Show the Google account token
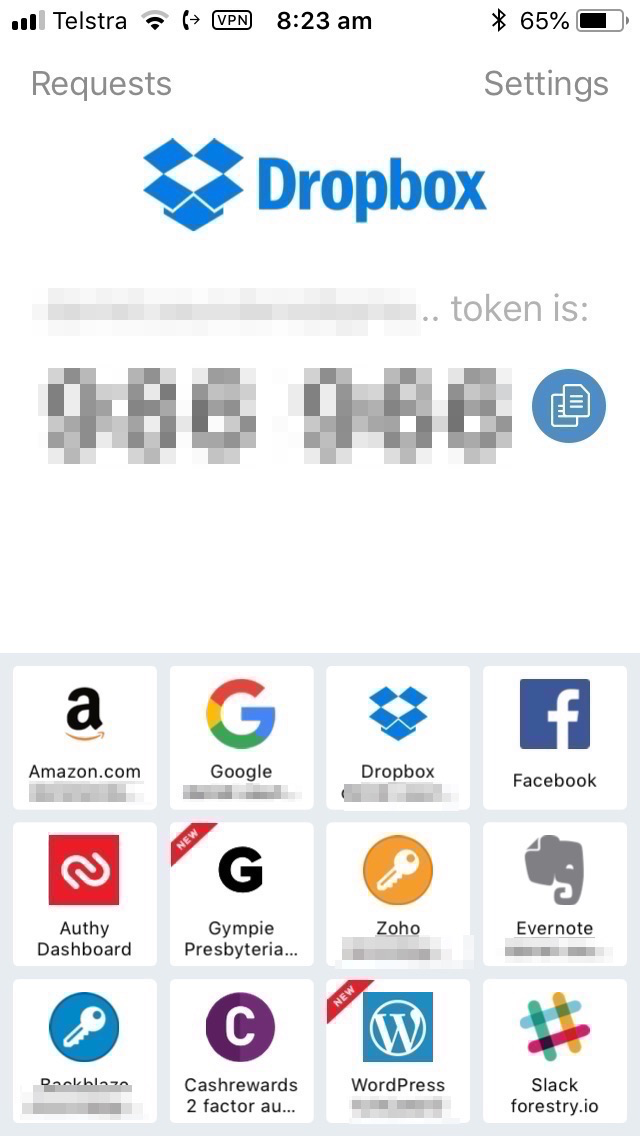The width and height of the screenshot is (640, 1136). click(241, 737)
